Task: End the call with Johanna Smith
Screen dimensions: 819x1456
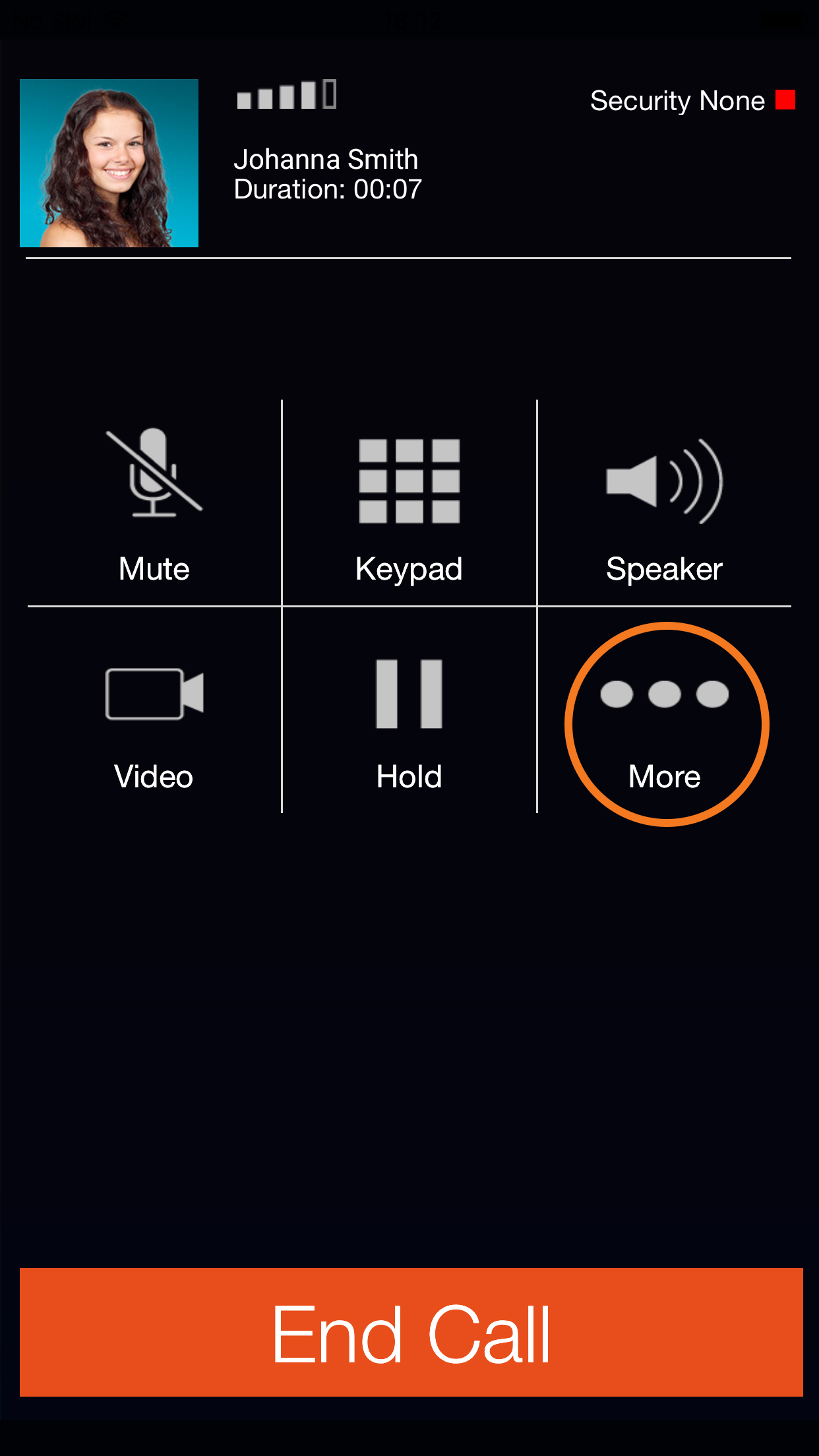Action: [x=411, y=1332]
